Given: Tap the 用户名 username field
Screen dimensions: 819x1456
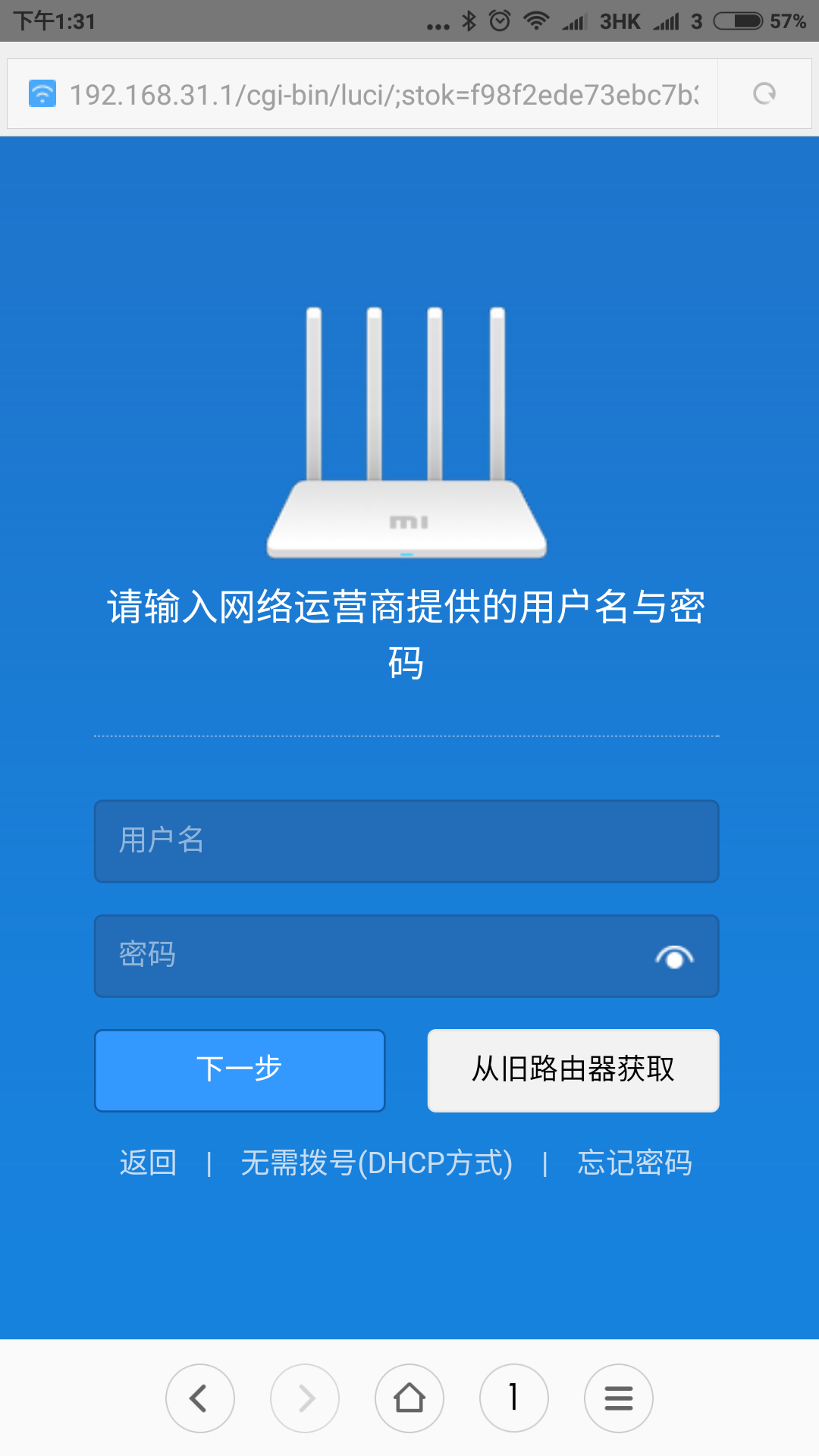Looking at the screenshot, I should click(406, 841).
